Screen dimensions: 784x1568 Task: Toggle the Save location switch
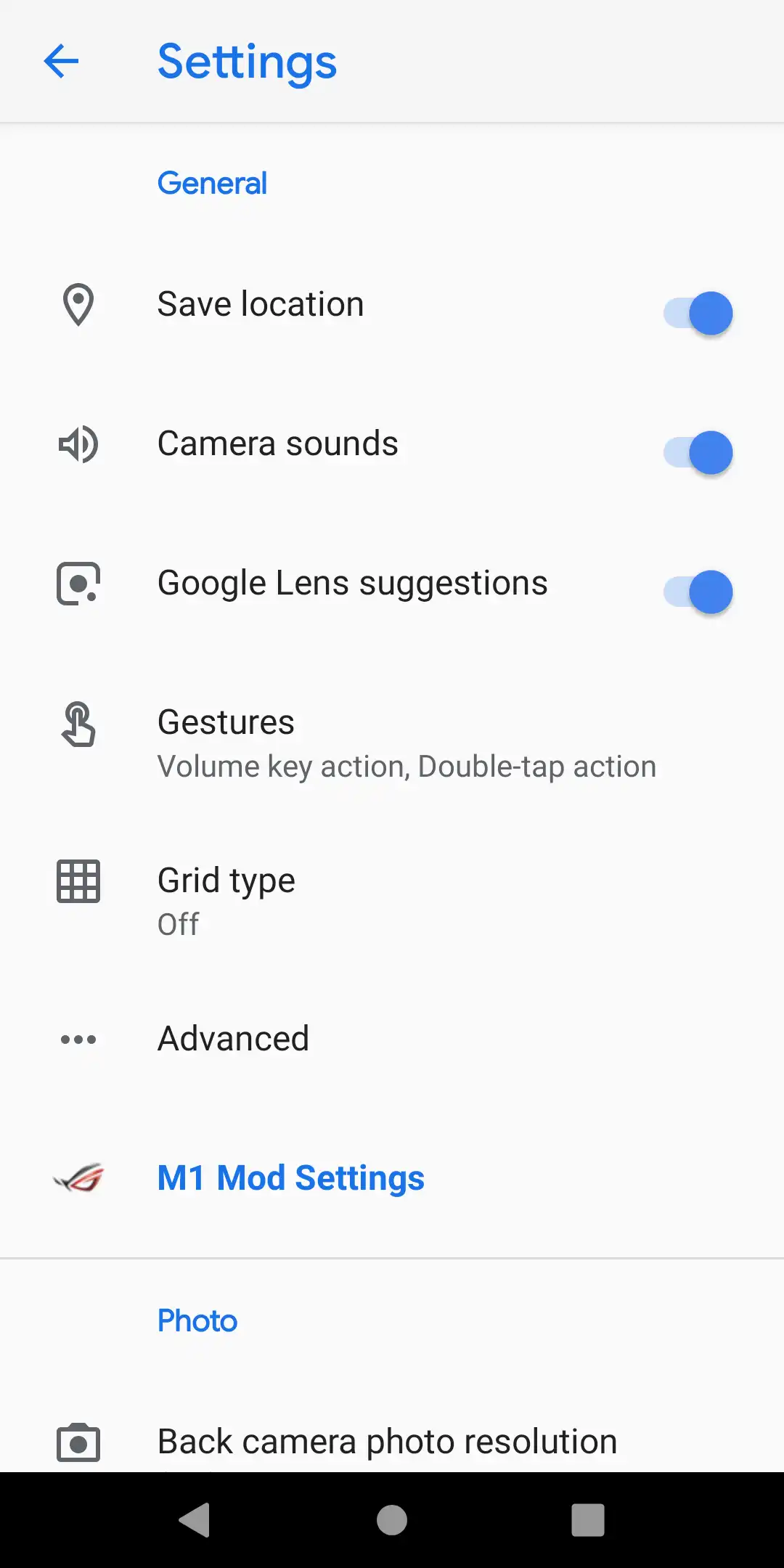698,313
